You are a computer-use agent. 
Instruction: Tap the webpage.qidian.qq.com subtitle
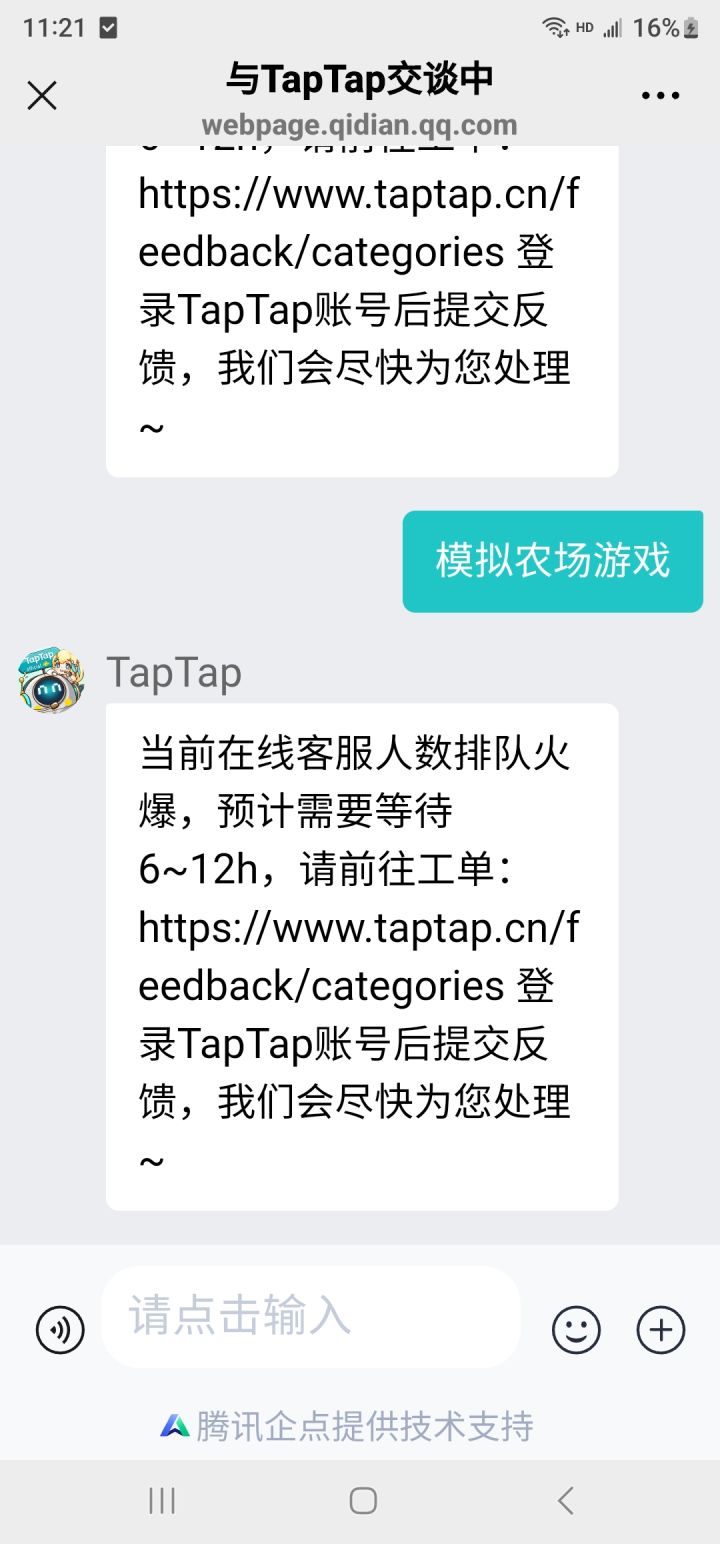pos(360,126)
